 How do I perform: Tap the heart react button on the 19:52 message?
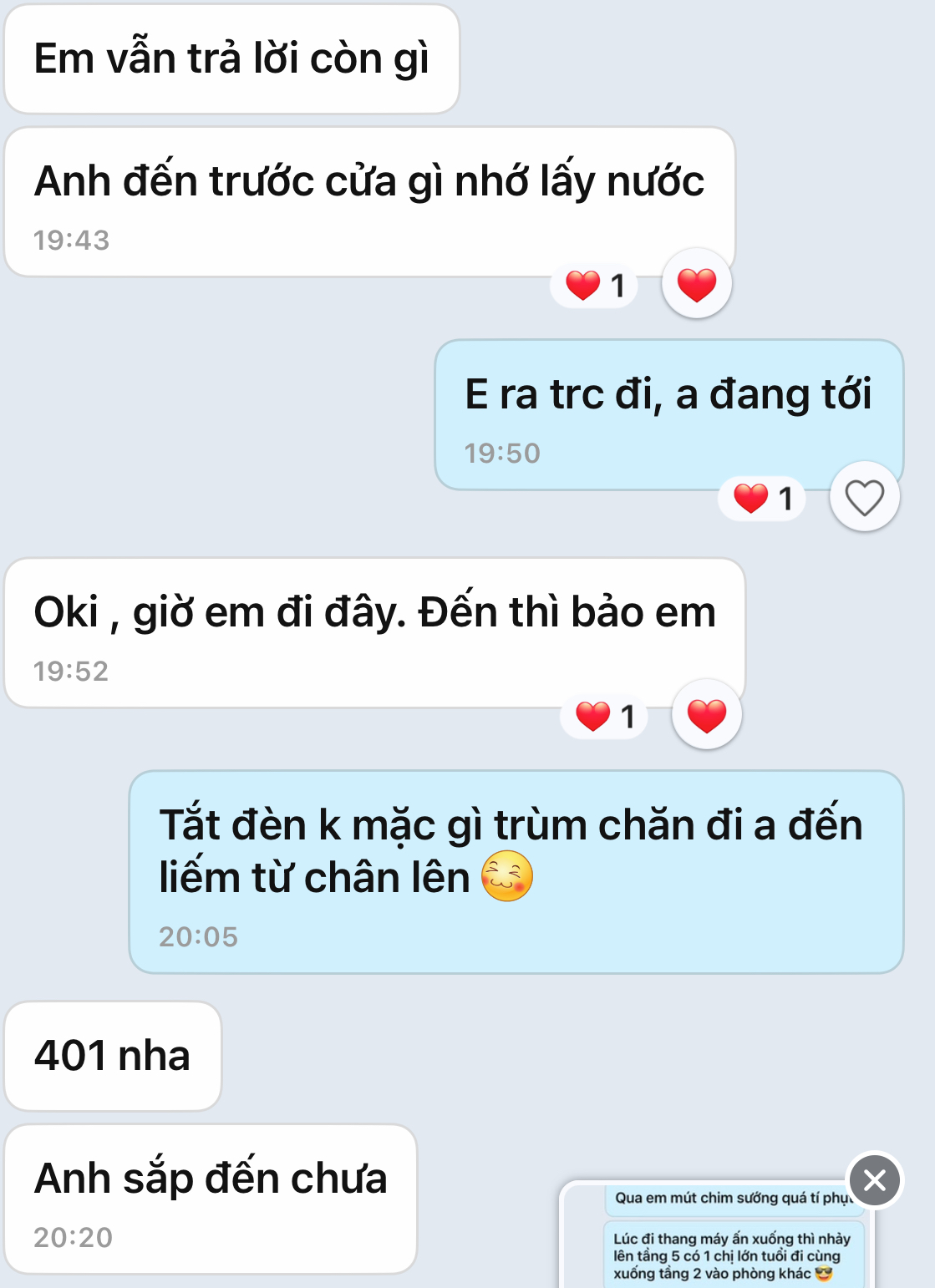(x=706, y=715)
